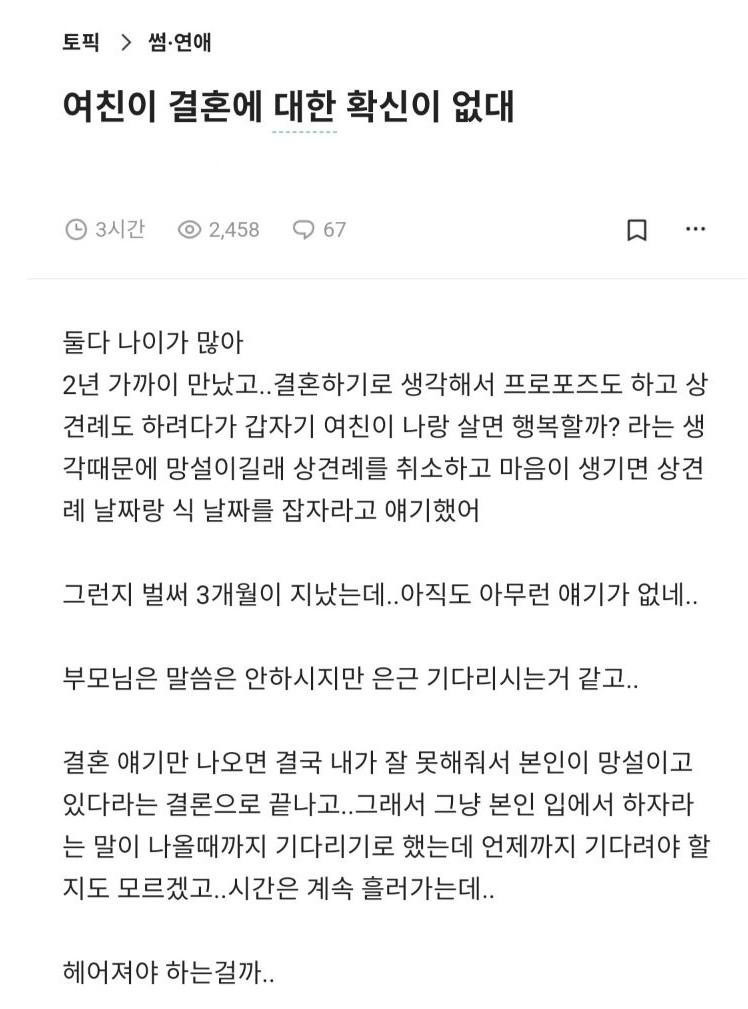
Task: Click the clock icon beside 3시간
Action: point(78,229)
